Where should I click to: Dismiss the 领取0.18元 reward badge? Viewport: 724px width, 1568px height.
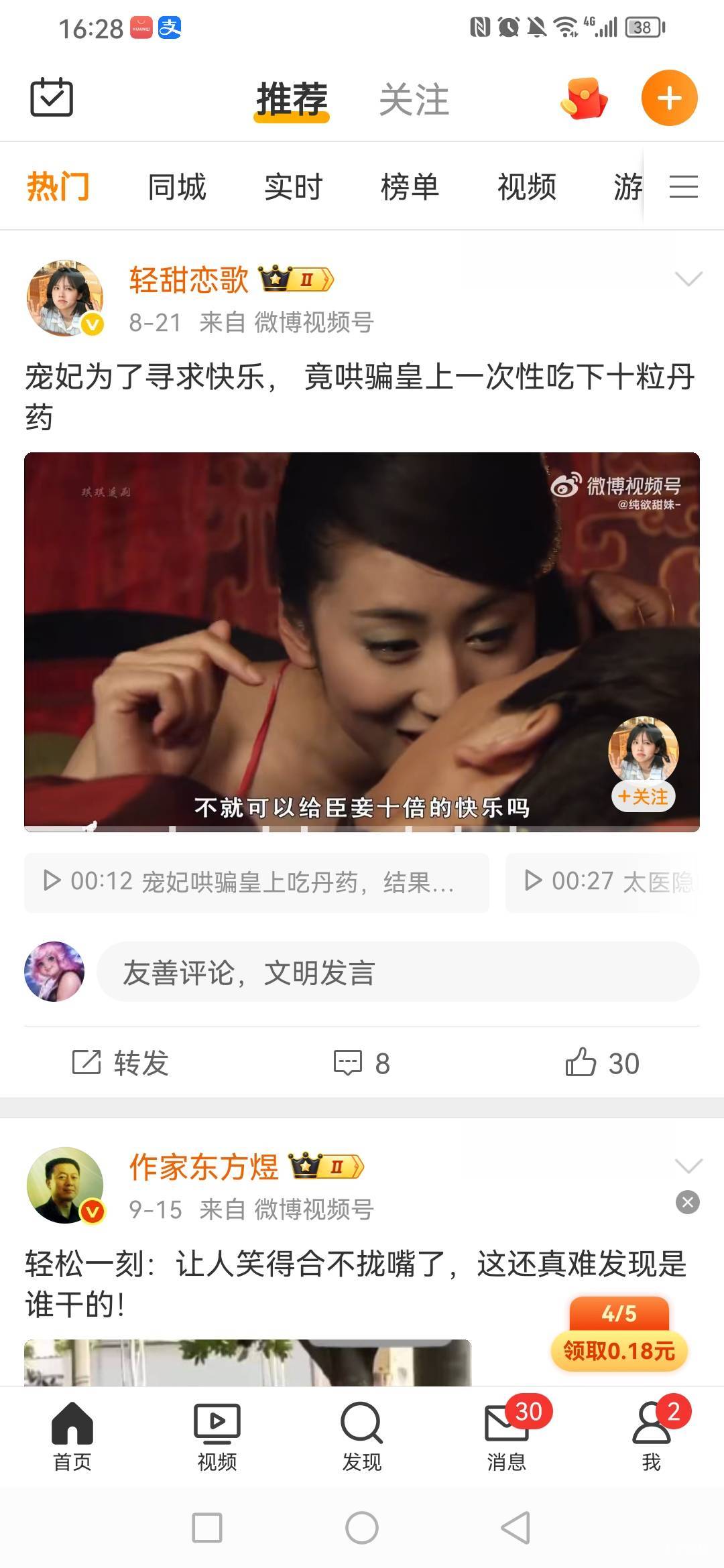coord(687,1202)
